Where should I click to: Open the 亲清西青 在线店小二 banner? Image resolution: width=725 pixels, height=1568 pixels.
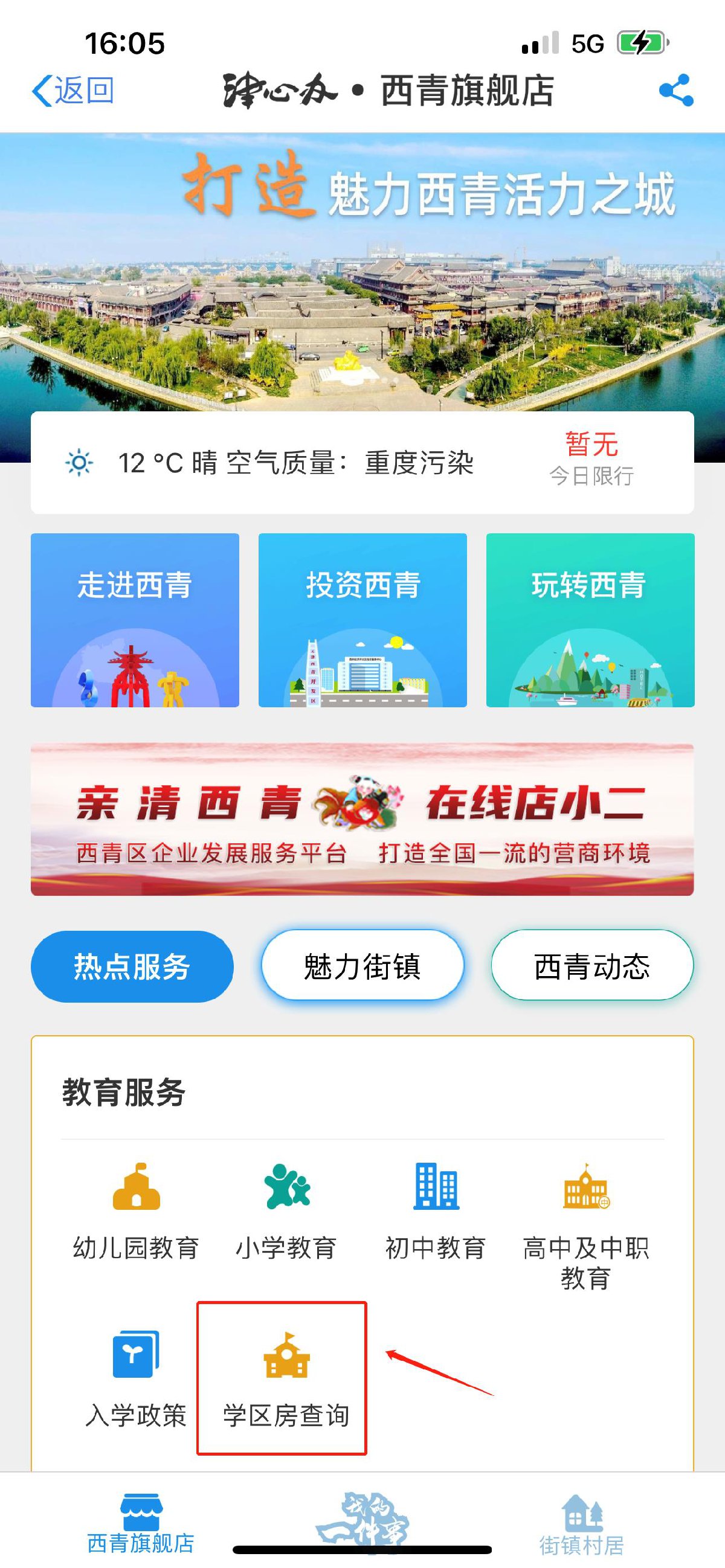tap(362, 818)
